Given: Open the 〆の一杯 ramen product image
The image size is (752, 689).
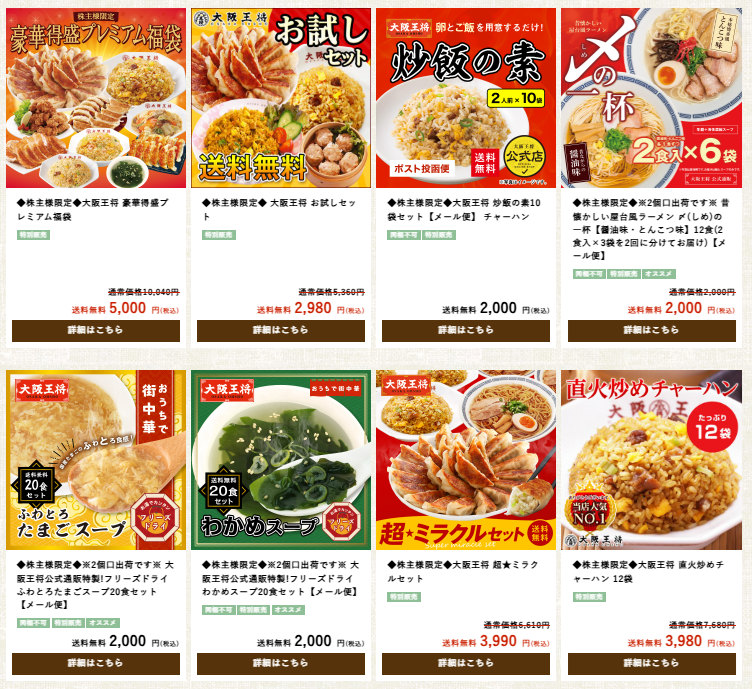Looking at the screenshot, I should pyautogui.click(x=651, y=98).
